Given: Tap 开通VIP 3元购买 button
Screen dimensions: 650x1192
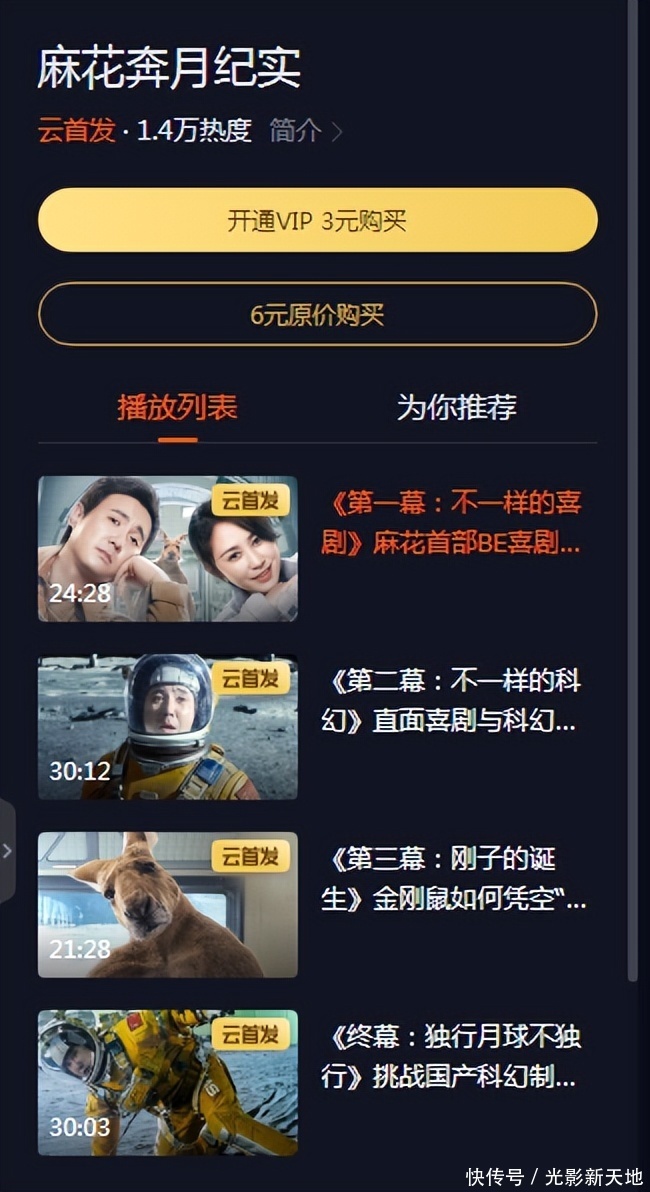Looking at the screenshot, I should (318, 220).
